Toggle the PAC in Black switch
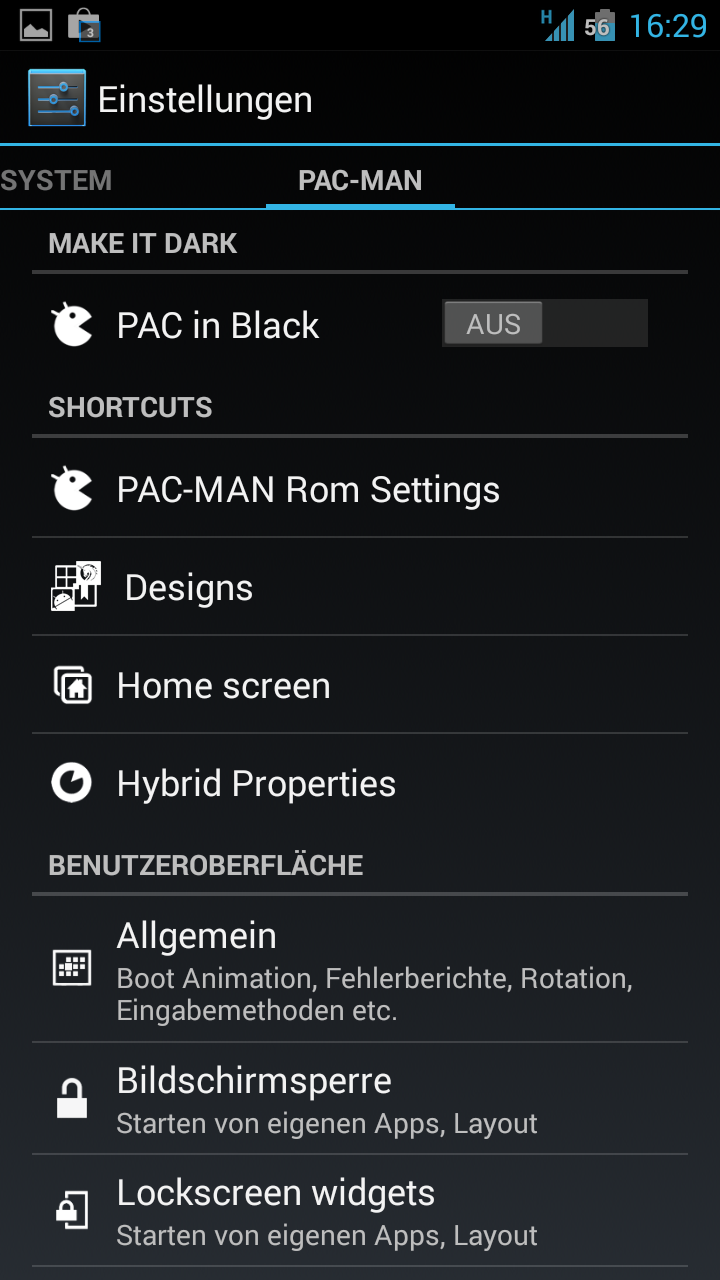Image resolution: width=720 pixels, height=1280 pixels. [544, 324]
